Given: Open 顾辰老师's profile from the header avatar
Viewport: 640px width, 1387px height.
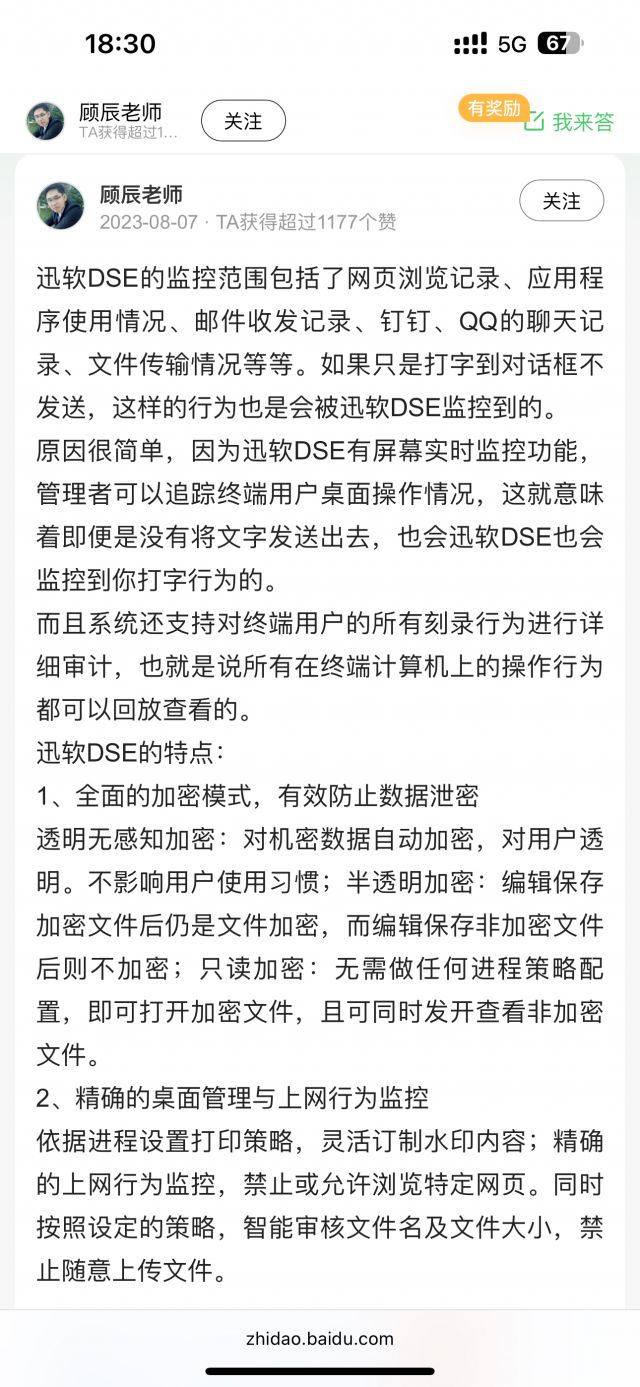Looking at the screenshot, I should tap(45, 121).
